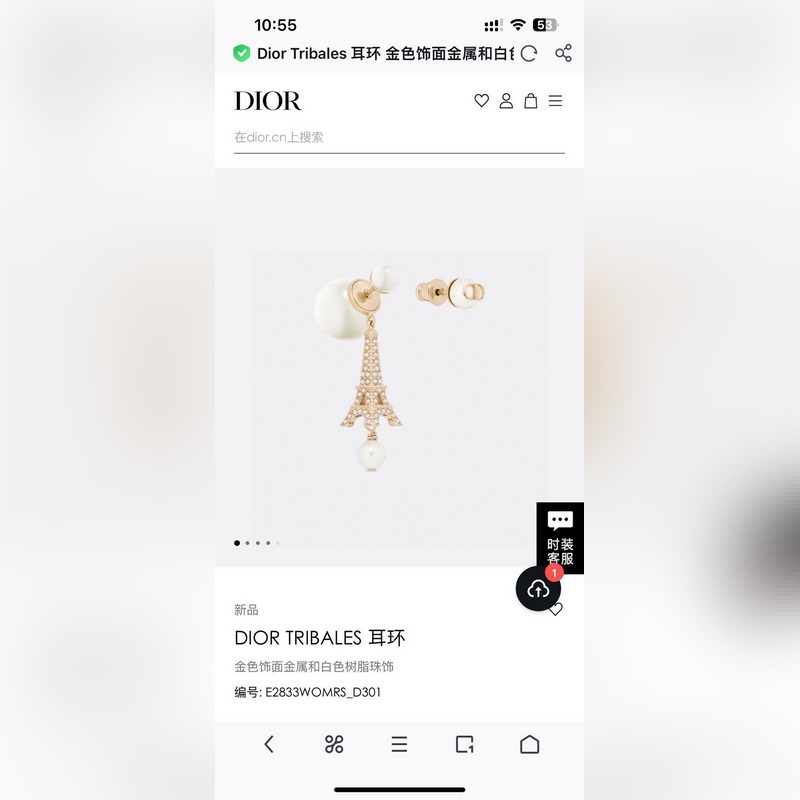Tap the image page indicator dots
Image resolution: width=800 pixels, height=800 pixels.
click(x=257, y=543)
